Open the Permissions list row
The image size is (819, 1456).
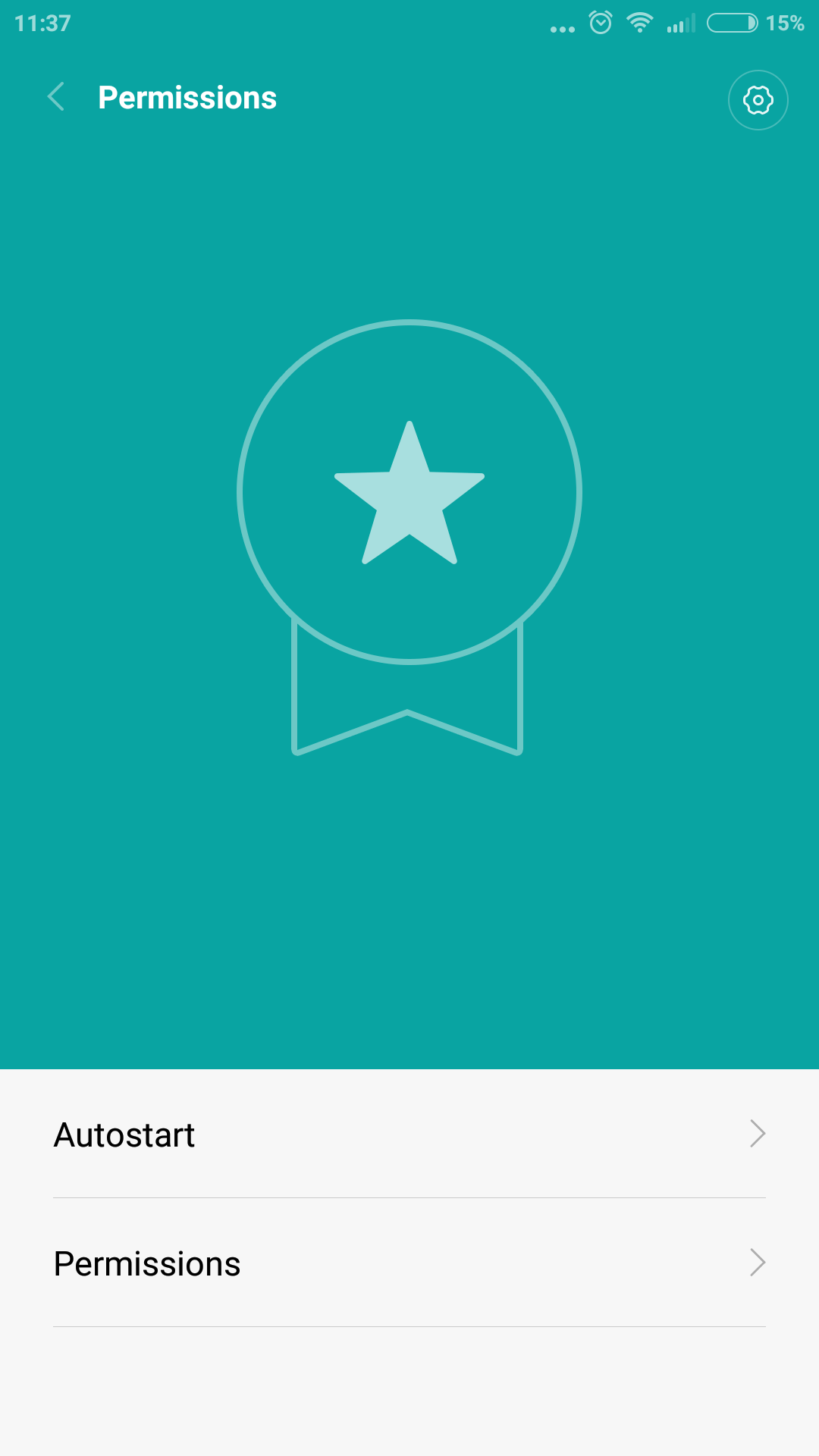pyautogui.click(x=409, y=1263)
